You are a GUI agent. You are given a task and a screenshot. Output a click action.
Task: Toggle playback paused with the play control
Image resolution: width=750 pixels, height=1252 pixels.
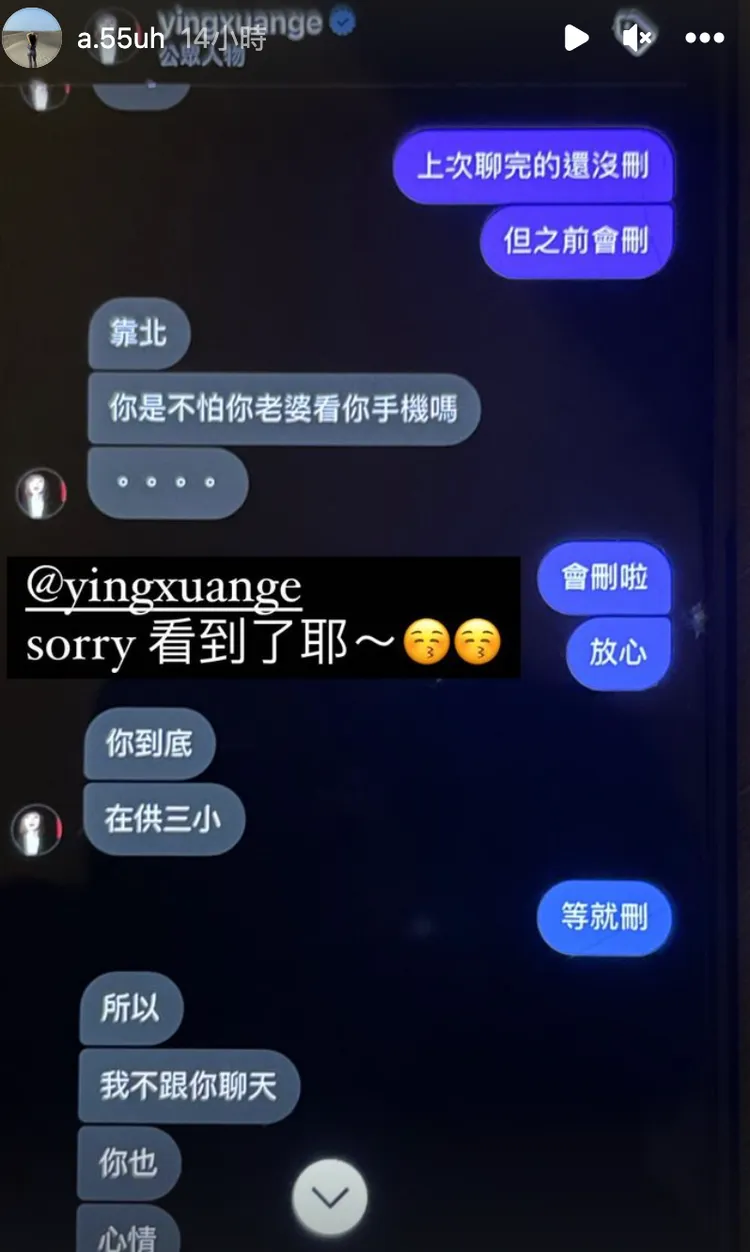[576, 38]
